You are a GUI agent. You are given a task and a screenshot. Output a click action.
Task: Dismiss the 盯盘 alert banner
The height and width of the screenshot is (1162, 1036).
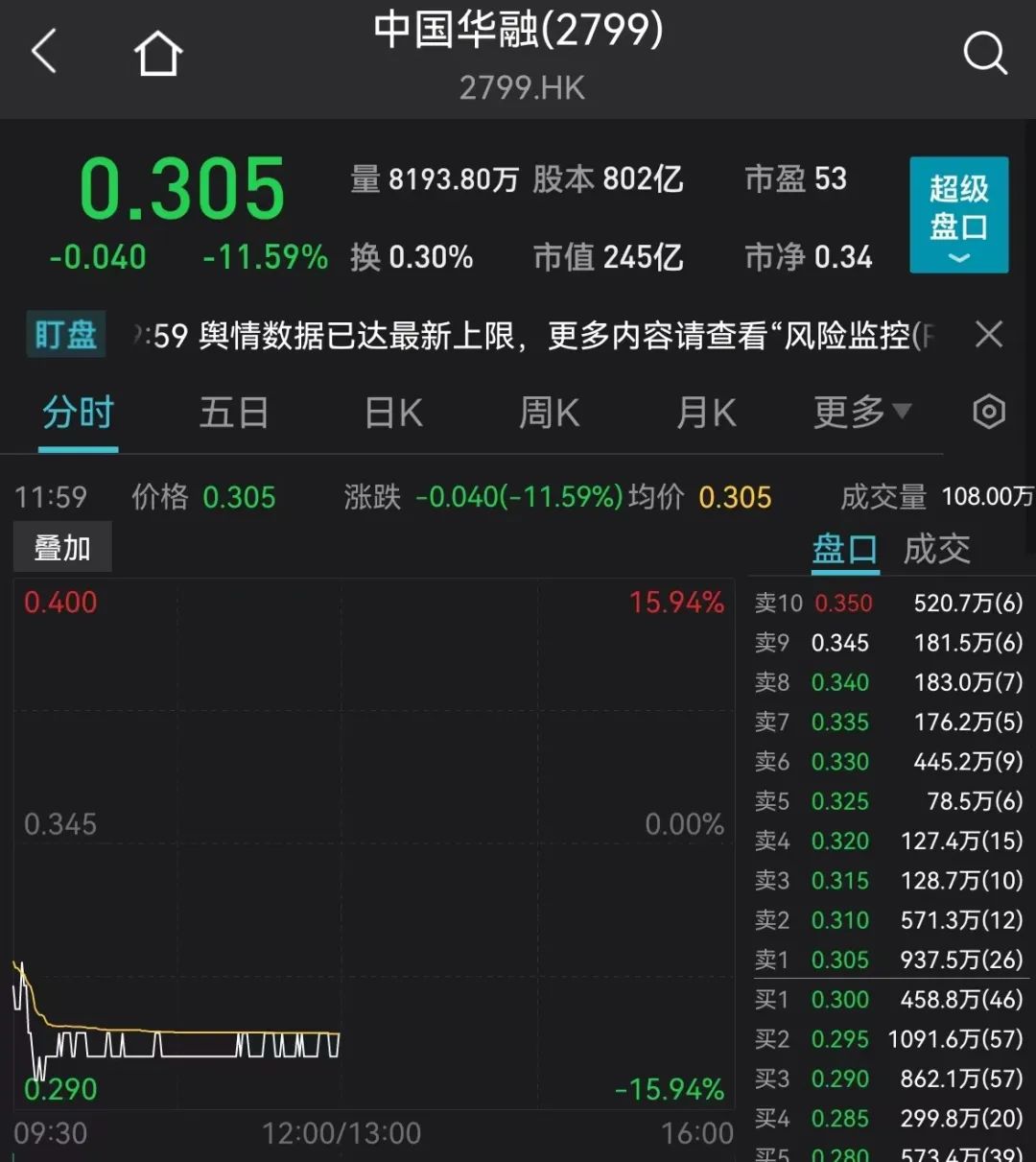[988, 335]
